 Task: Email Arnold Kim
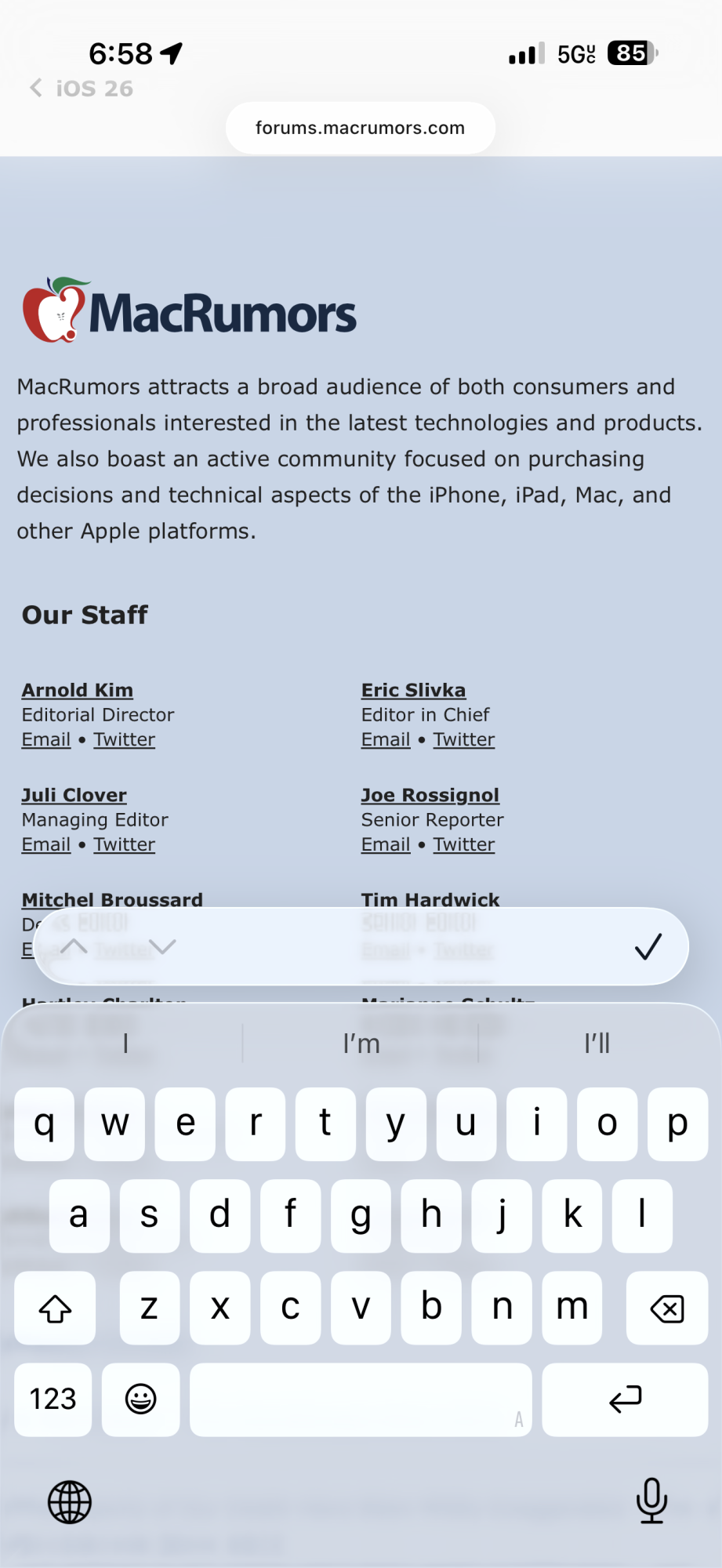point(45,739)
